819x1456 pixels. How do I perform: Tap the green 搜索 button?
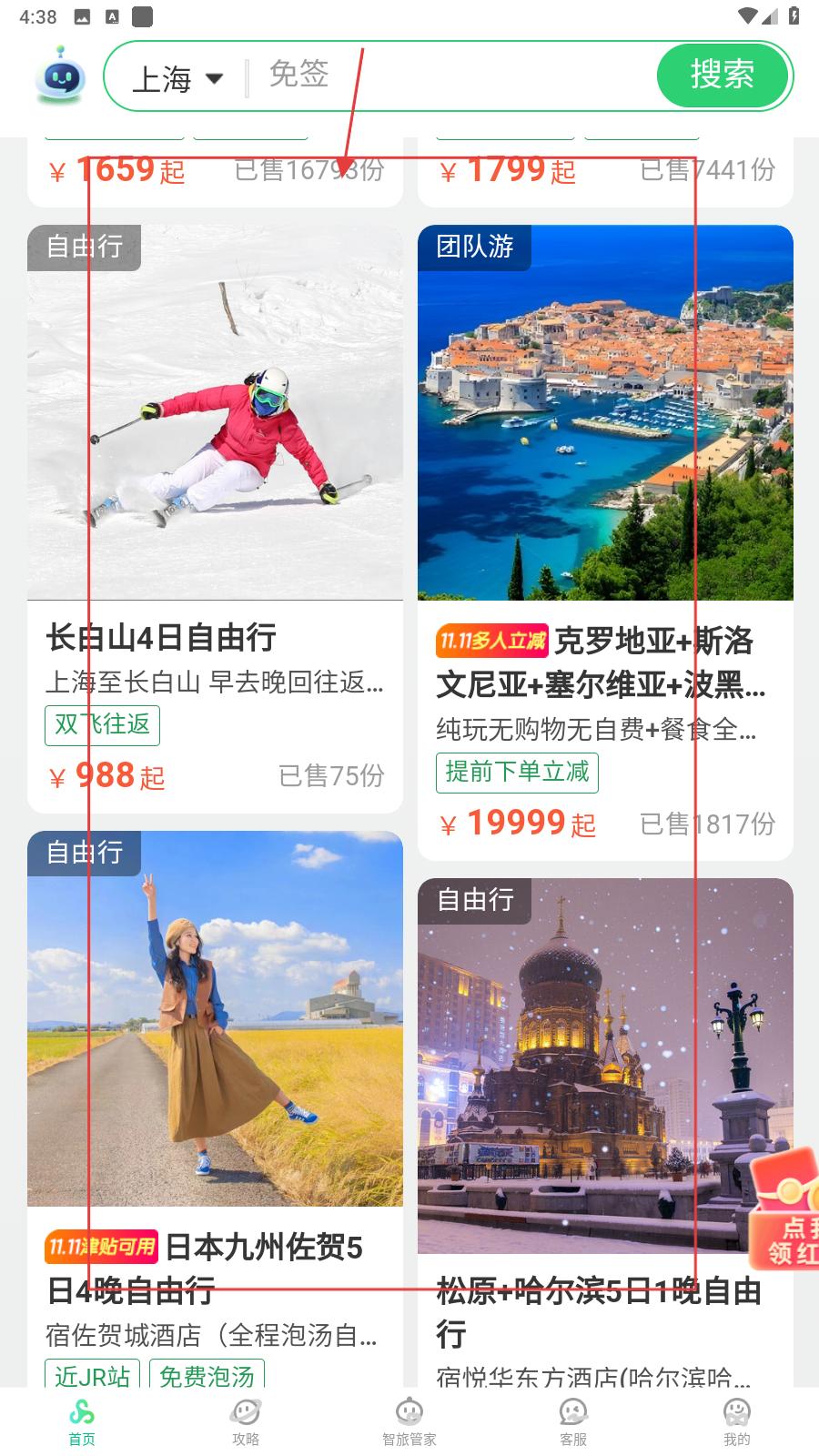pos(723,76)
